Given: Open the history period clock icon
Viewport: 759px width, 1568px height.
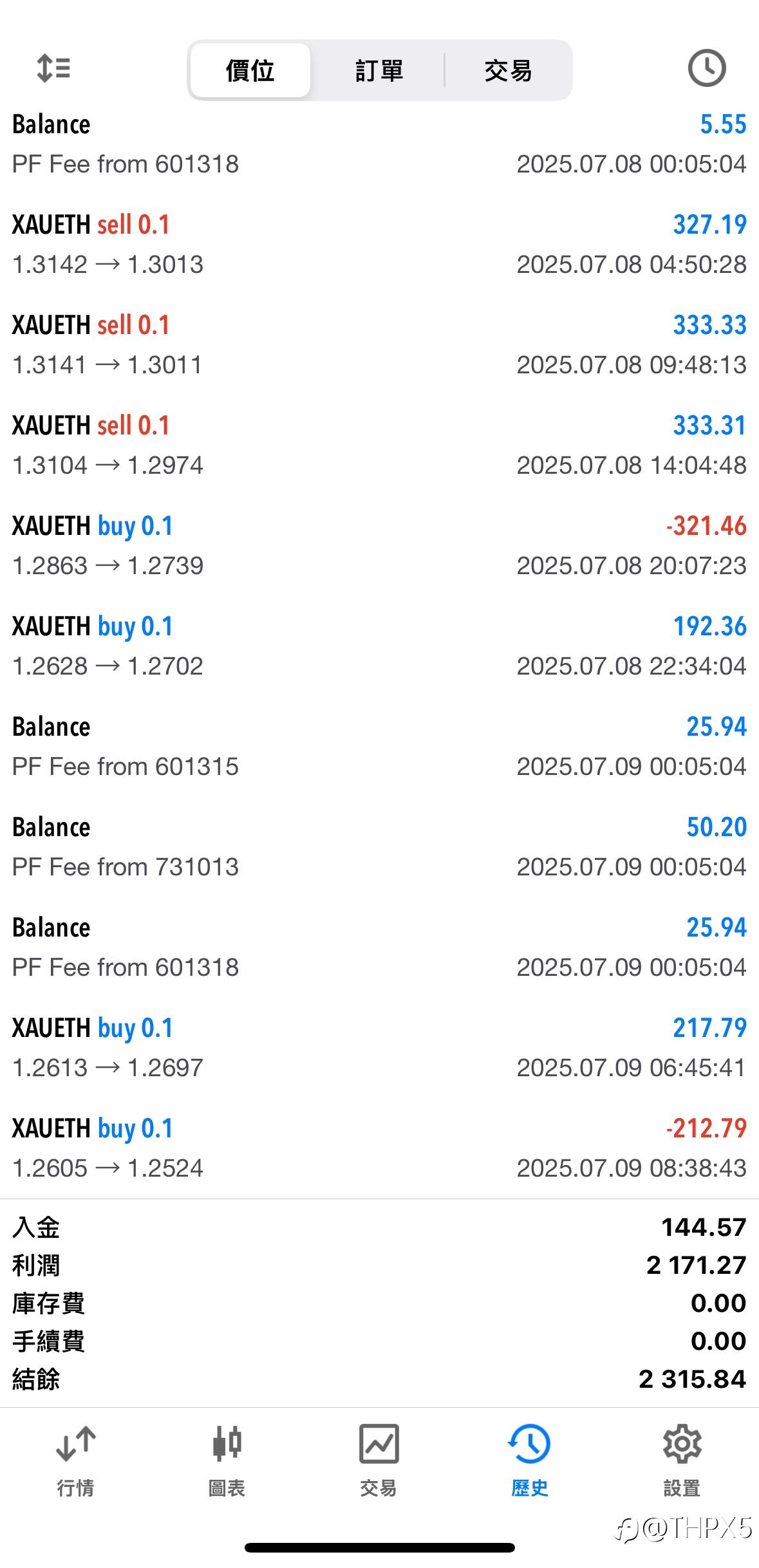Looking at the screenshot, I should click(707, 68).
